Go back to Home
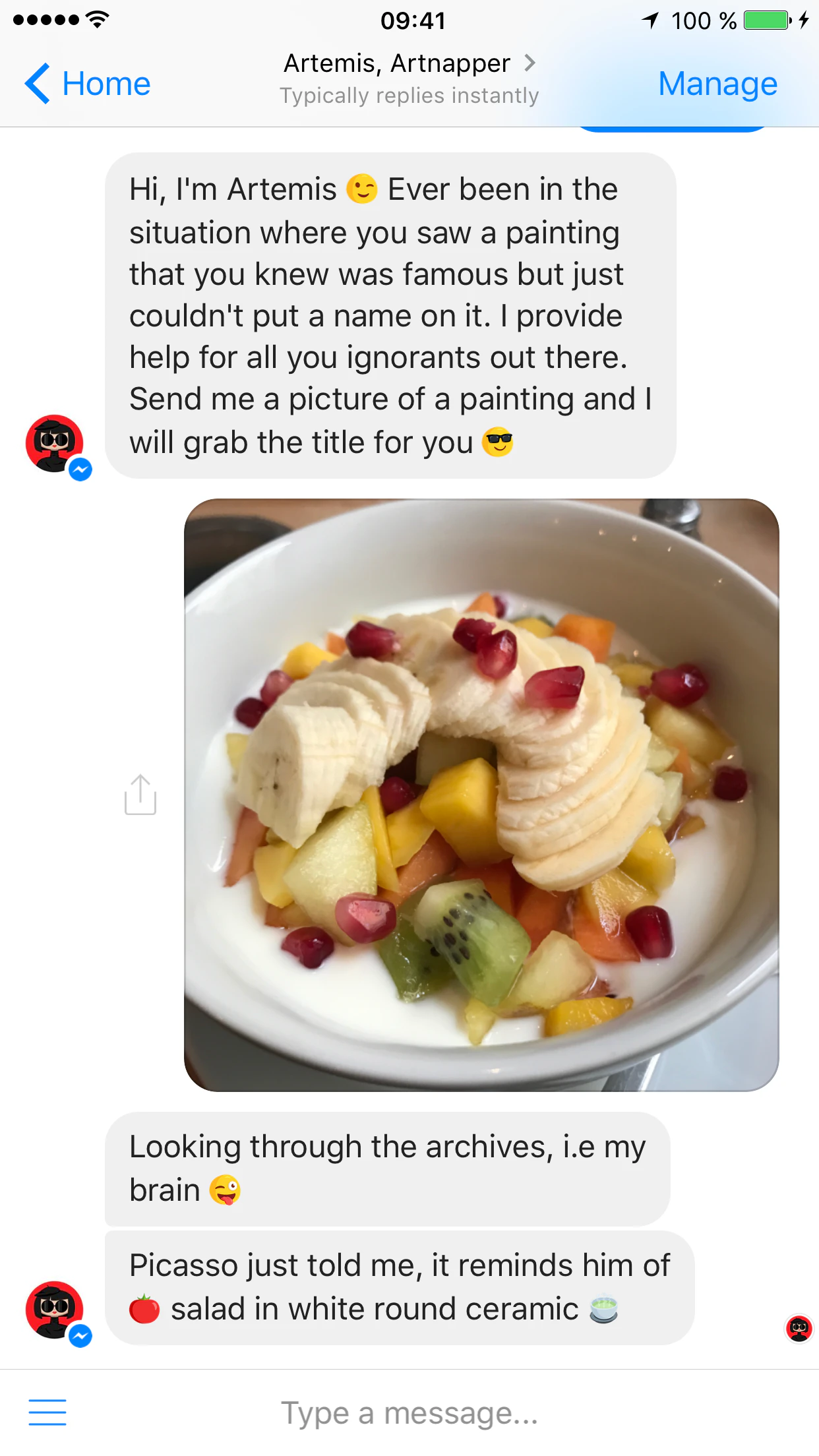The image size is (819, 1456). 88,84
